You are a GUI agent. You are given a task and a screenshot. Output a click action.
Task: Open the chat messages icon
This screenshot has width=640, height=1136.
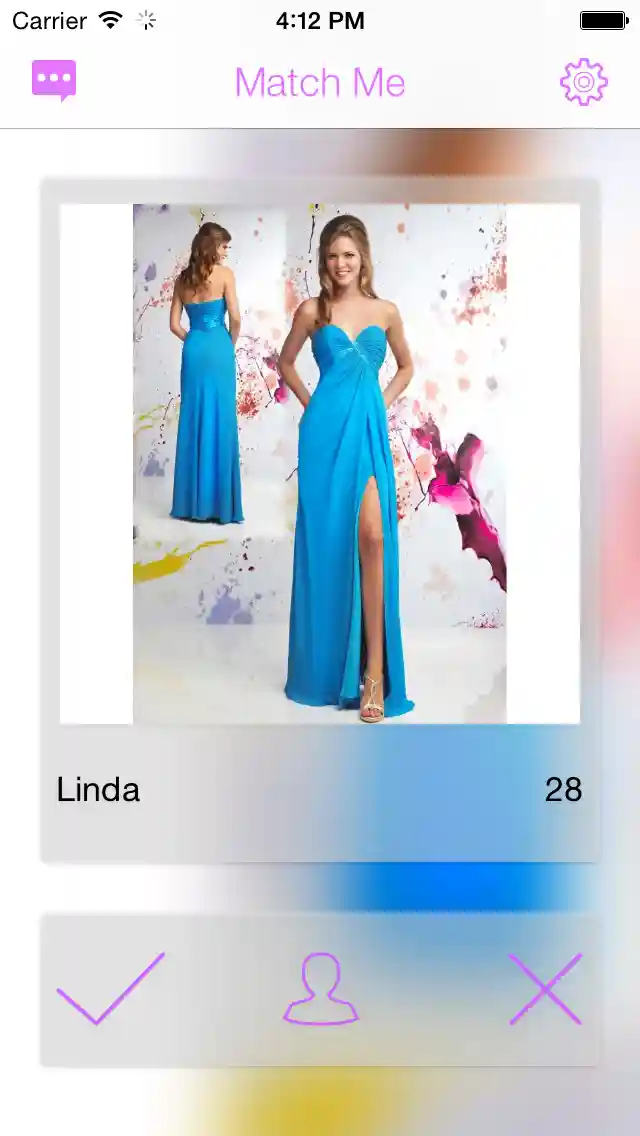click(54, 81)
